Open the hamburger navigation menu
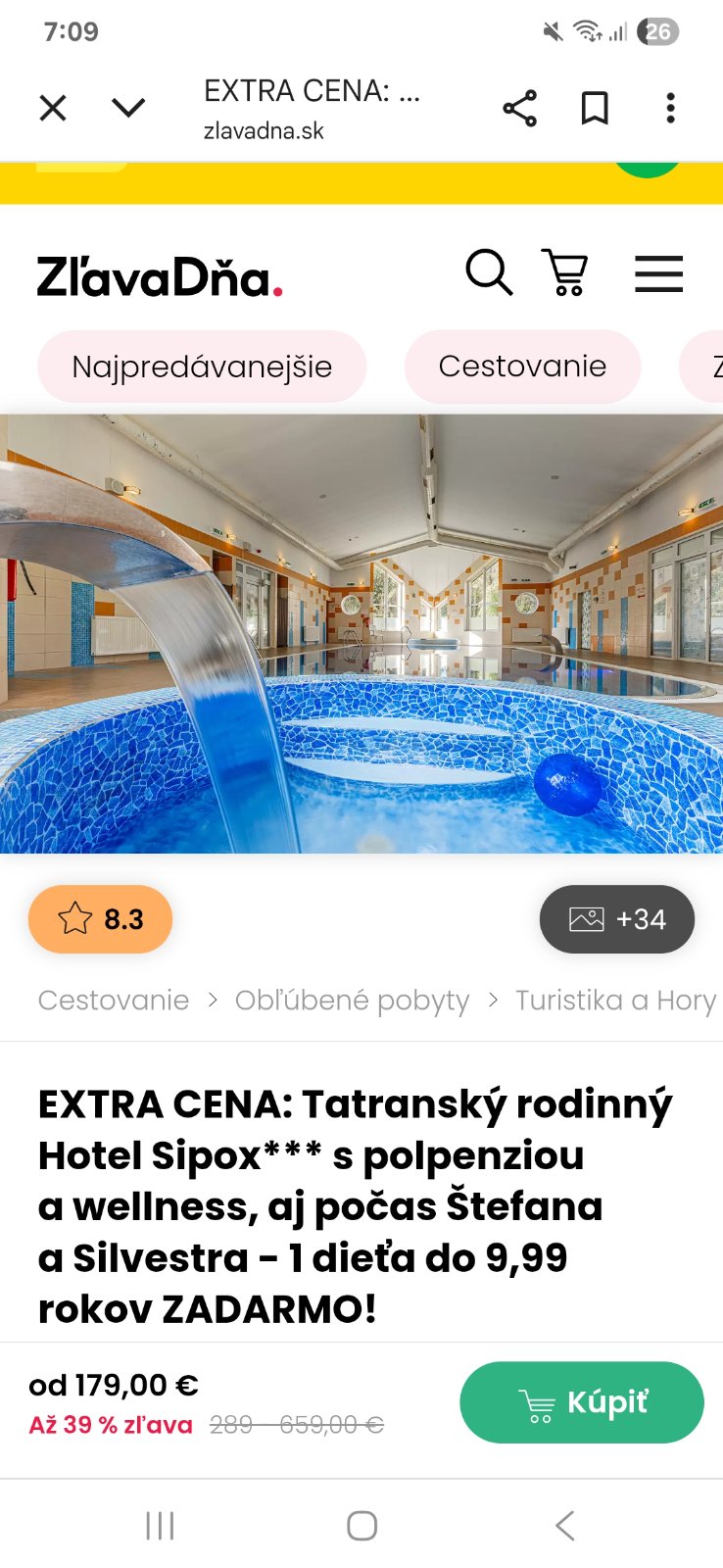 (658, 273)
